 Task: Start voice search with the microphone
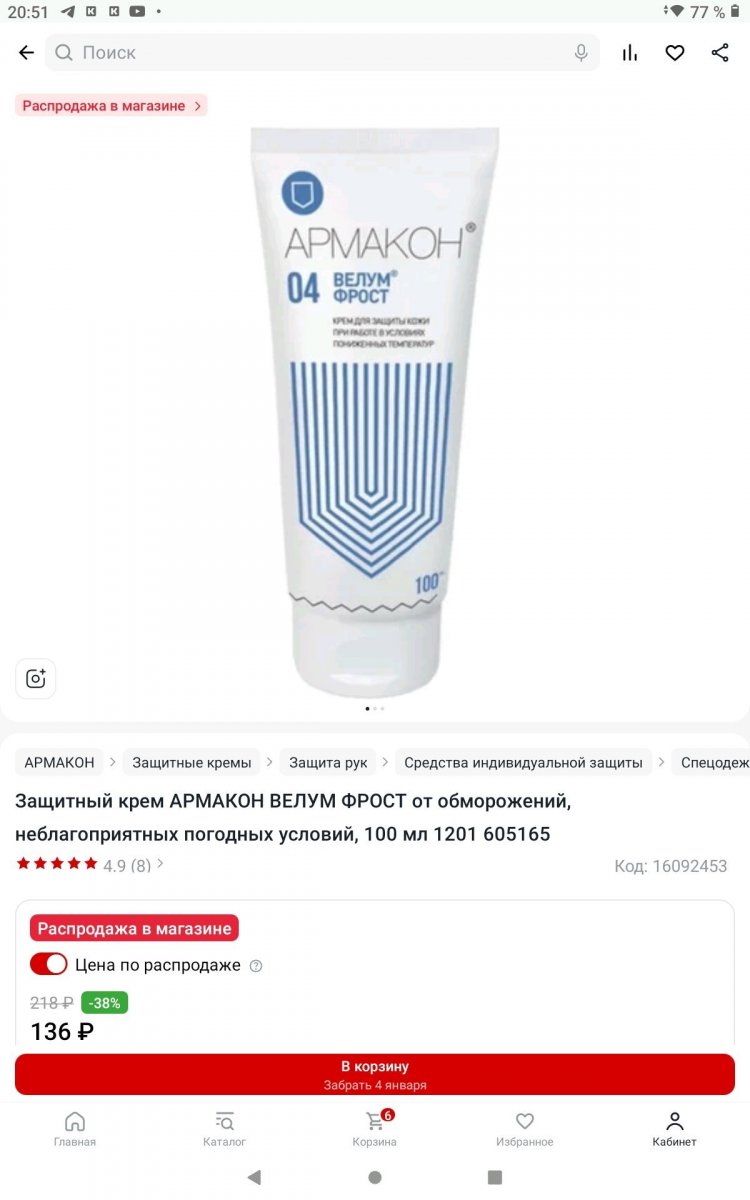[x=581, y=53]
